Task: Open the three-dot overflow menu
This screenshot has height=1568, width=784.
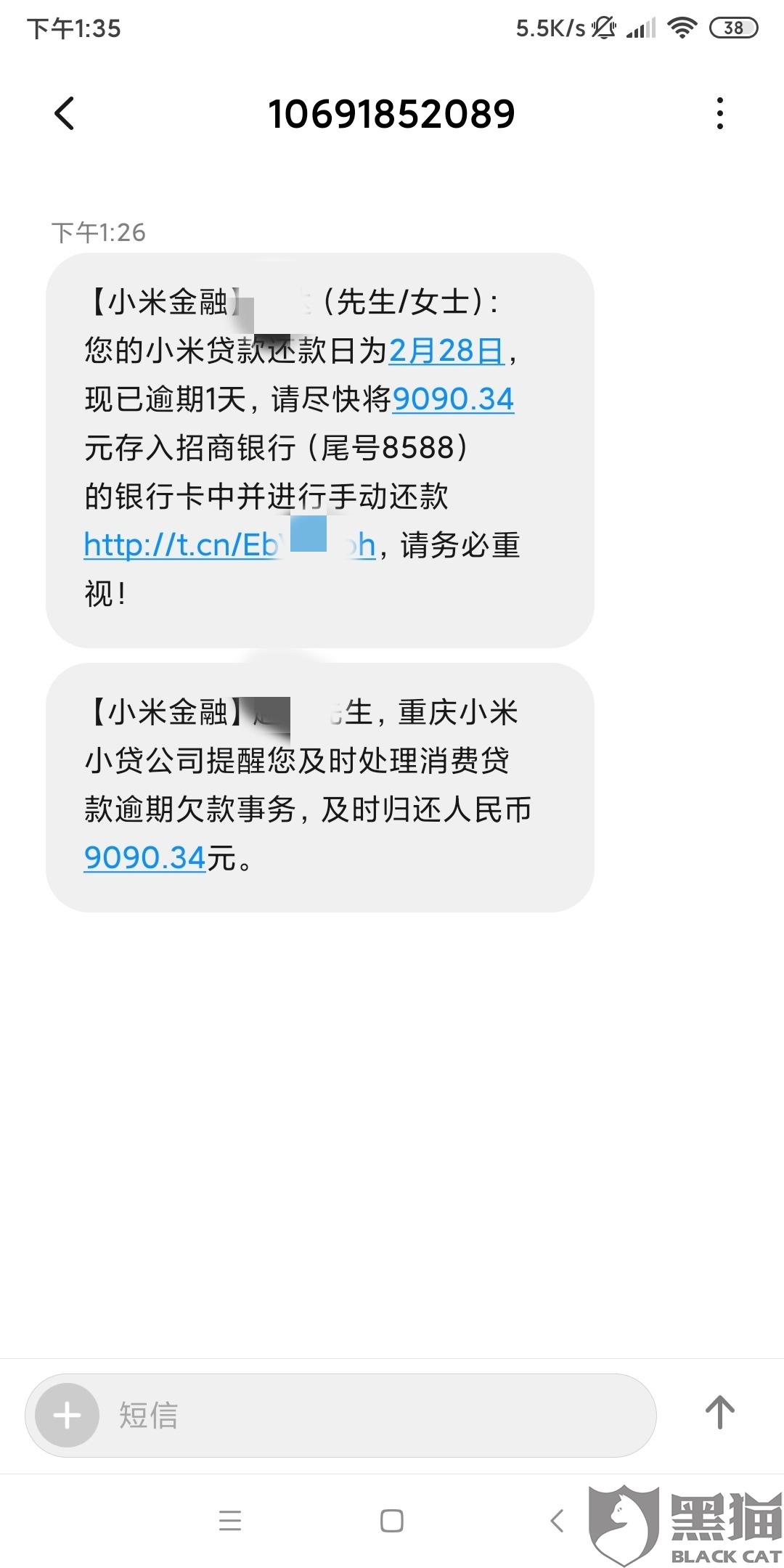Action: [719, 114]
